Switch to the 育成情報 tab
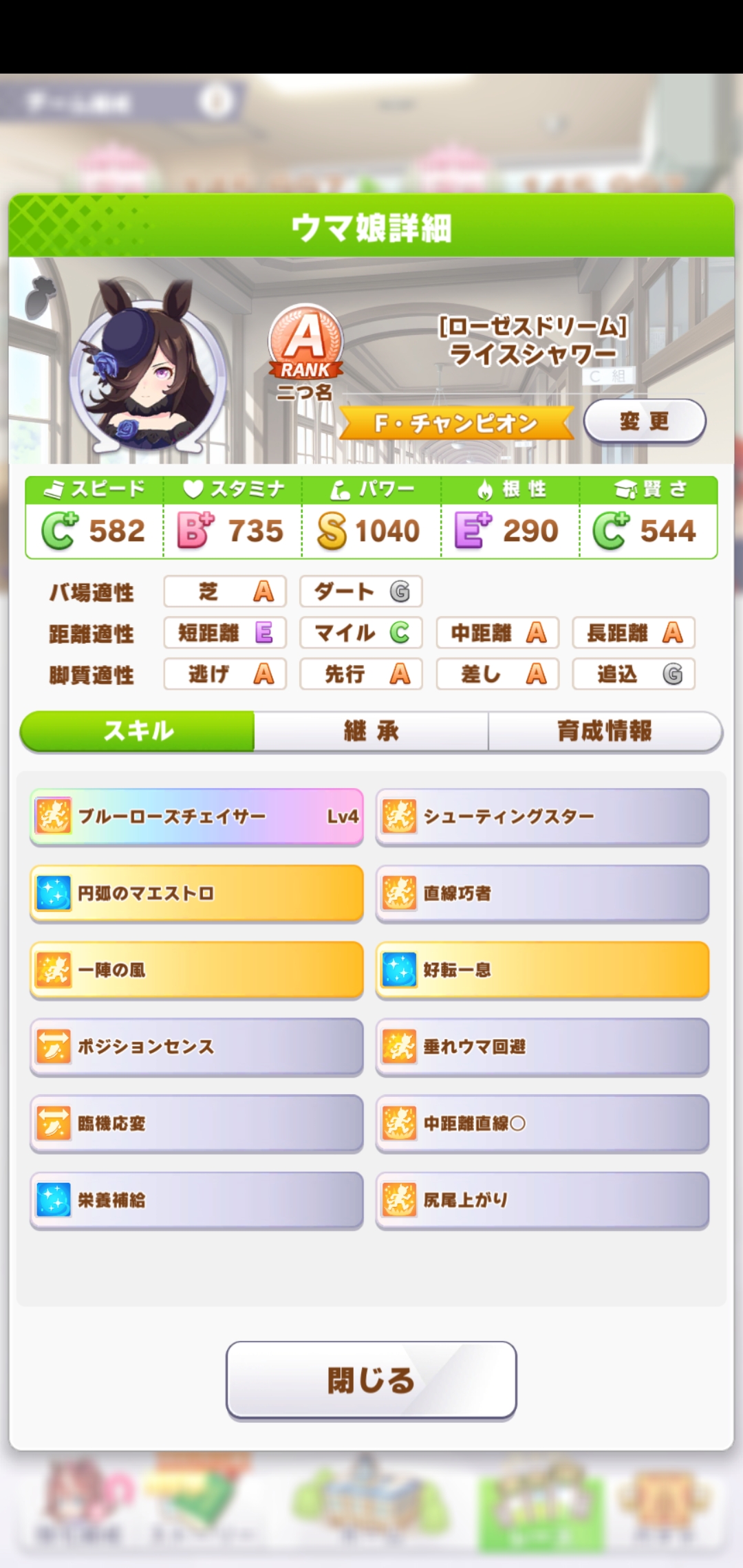Viewport: 743px width, 1568px height. point(605,731)
